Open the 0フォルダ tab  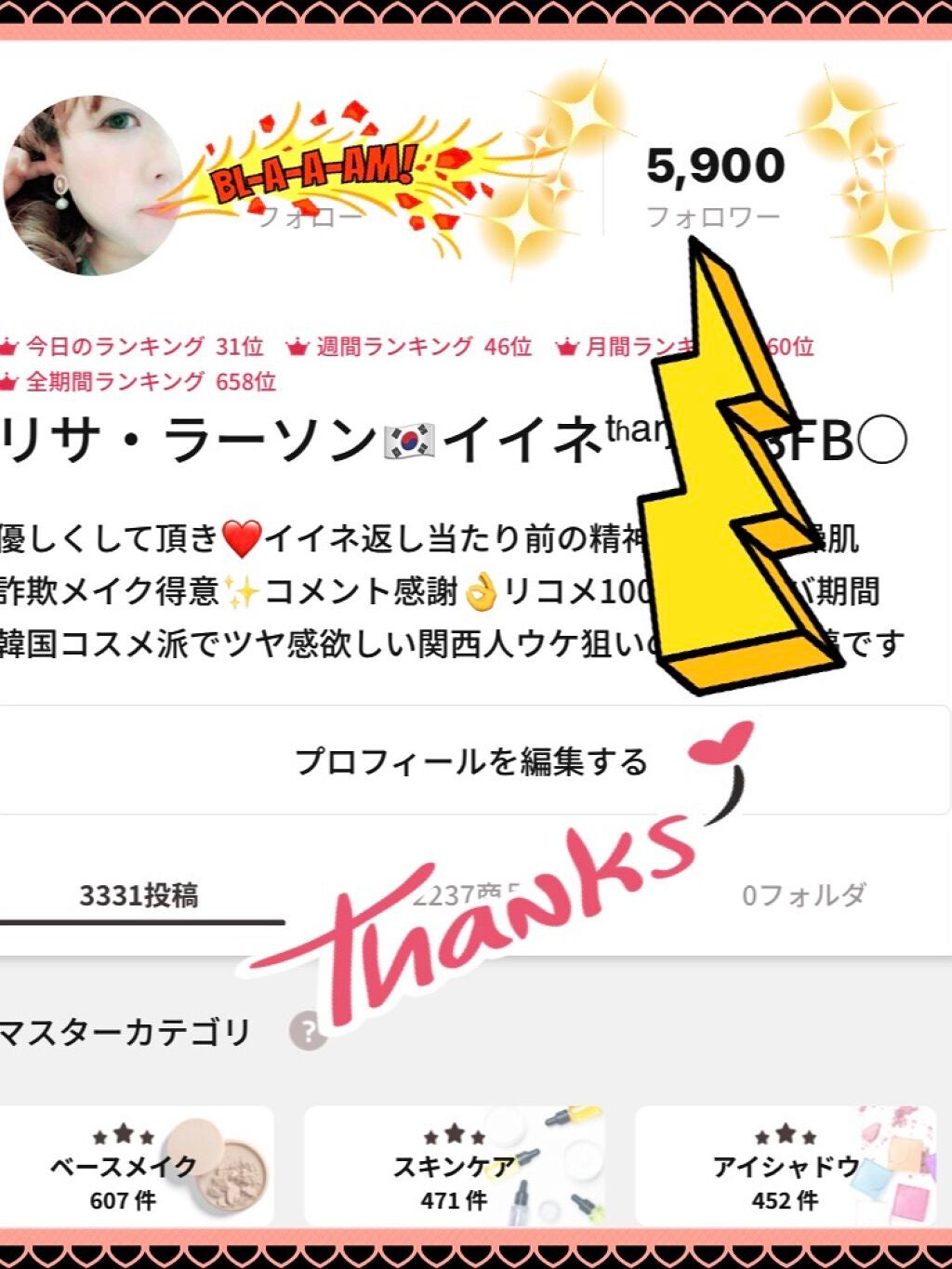(801, 897)
